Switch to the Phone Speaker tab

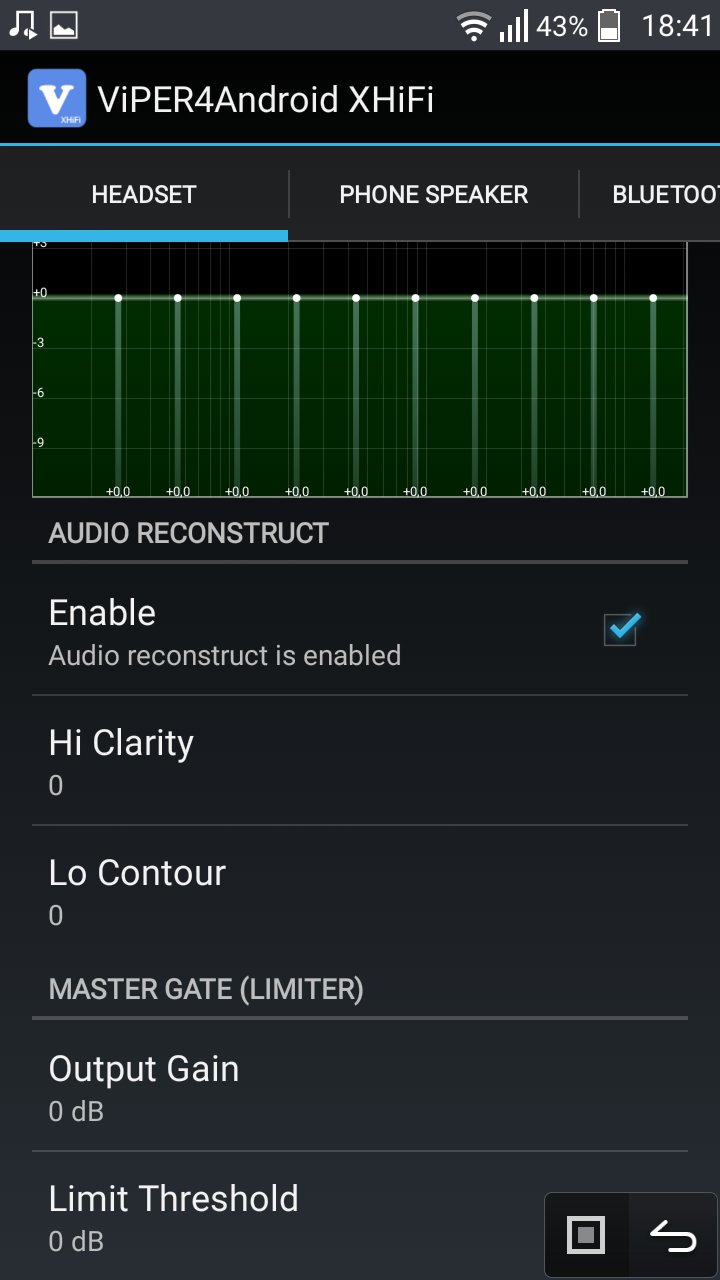[x=434, y=194]
